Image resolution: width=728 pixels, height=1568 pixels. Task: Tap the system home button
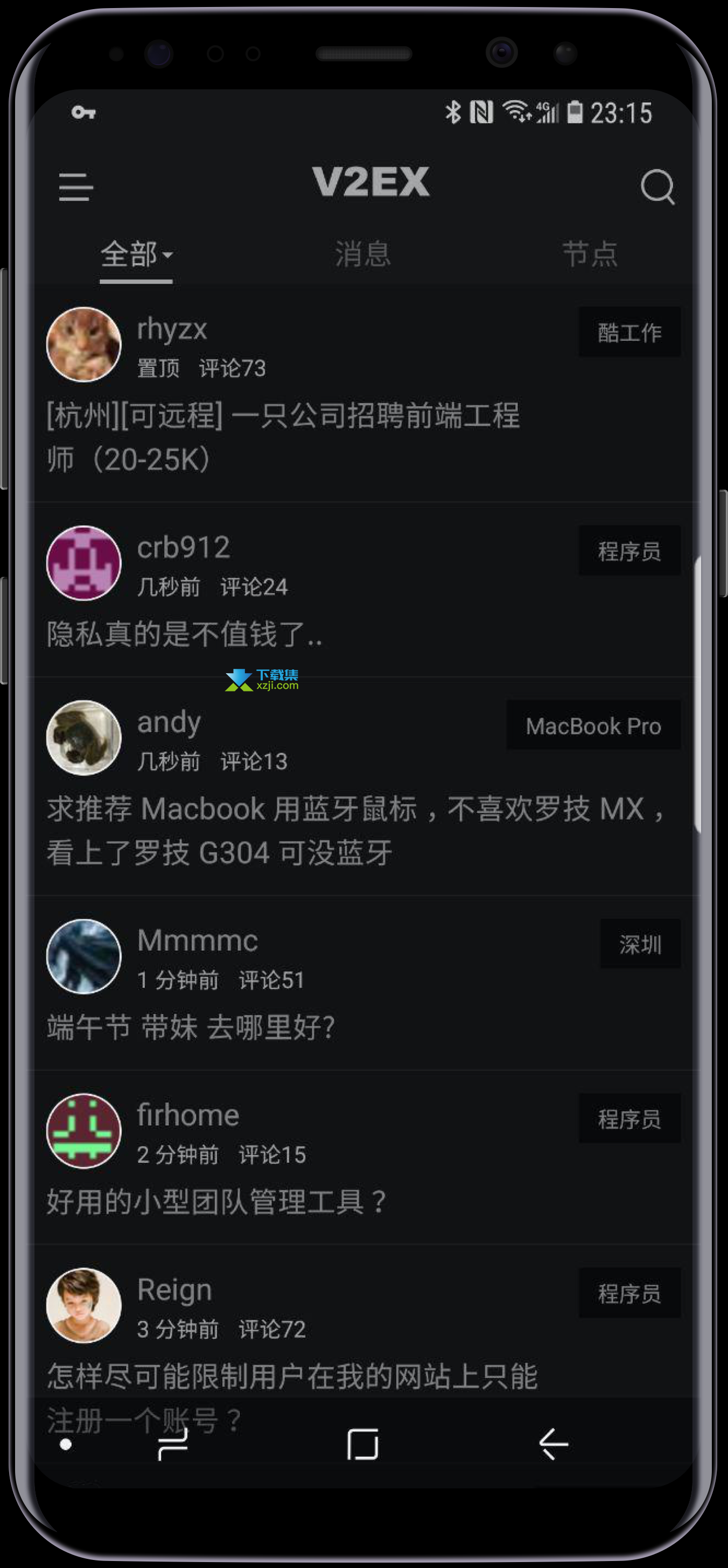[x=362, y=1444]
